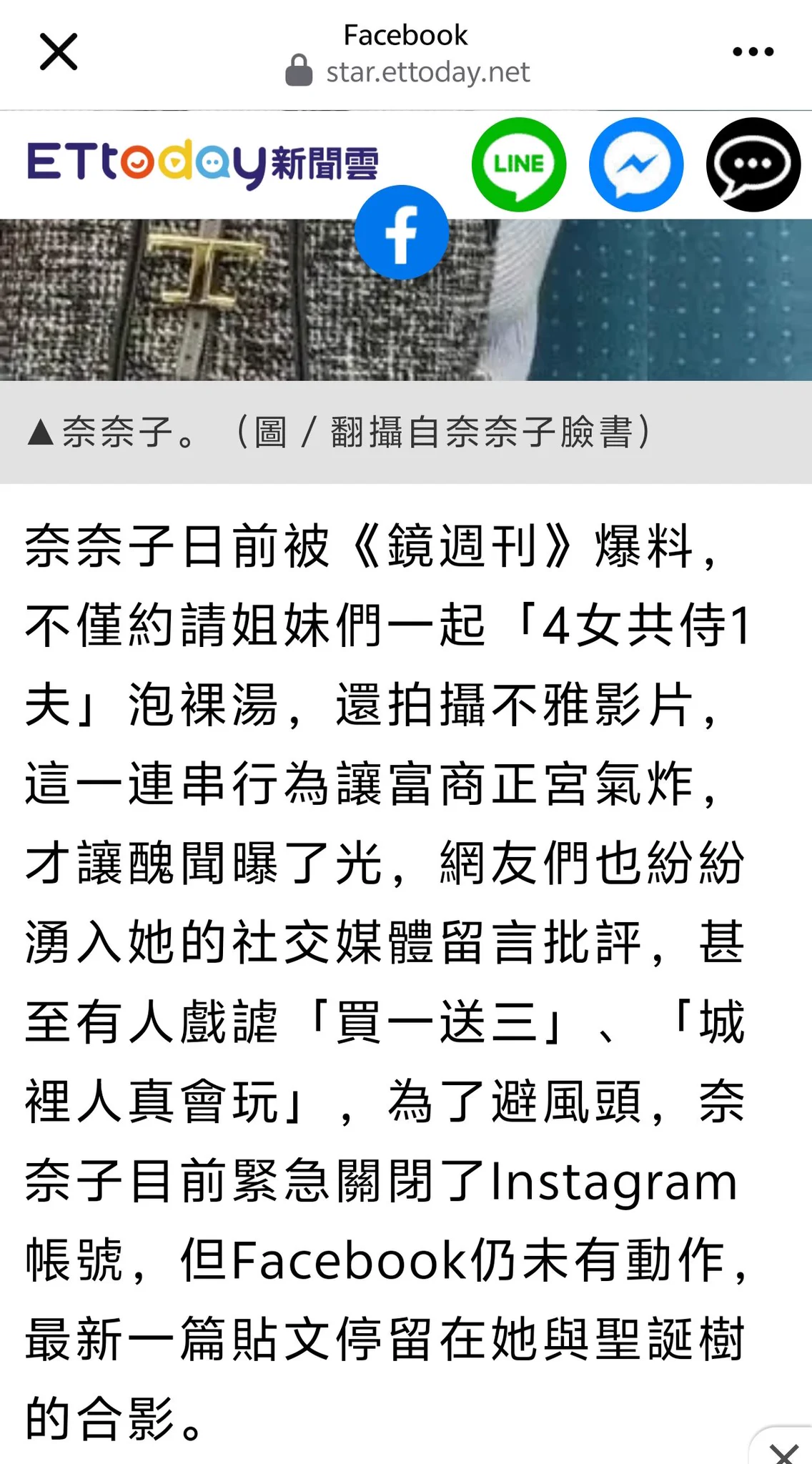Share the article via Messenger
The width and height of the screenshot is (812, 1464).
[x=635, y=164]
